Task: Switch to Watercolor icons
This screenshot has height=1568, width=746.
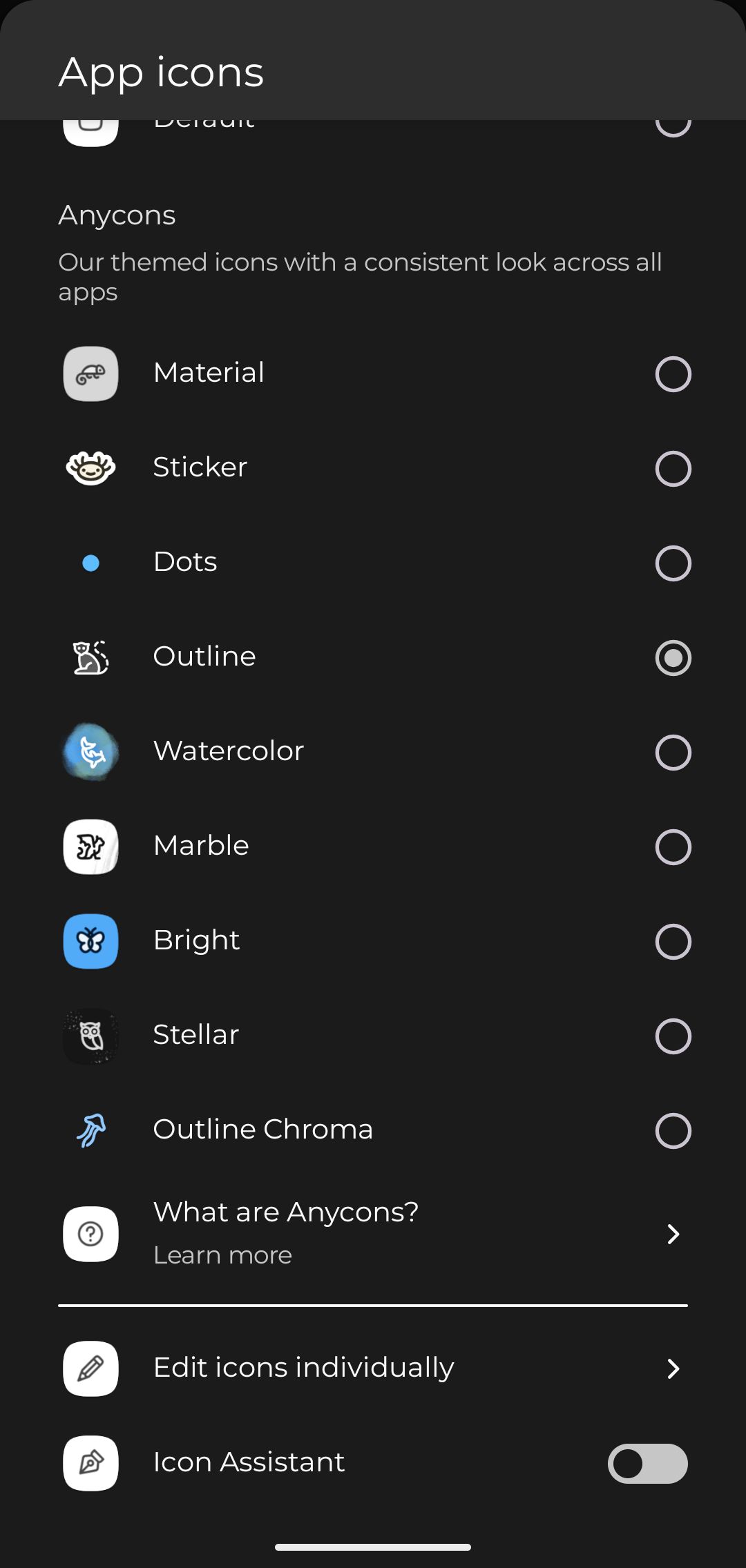Action: [x=673, y=752]
